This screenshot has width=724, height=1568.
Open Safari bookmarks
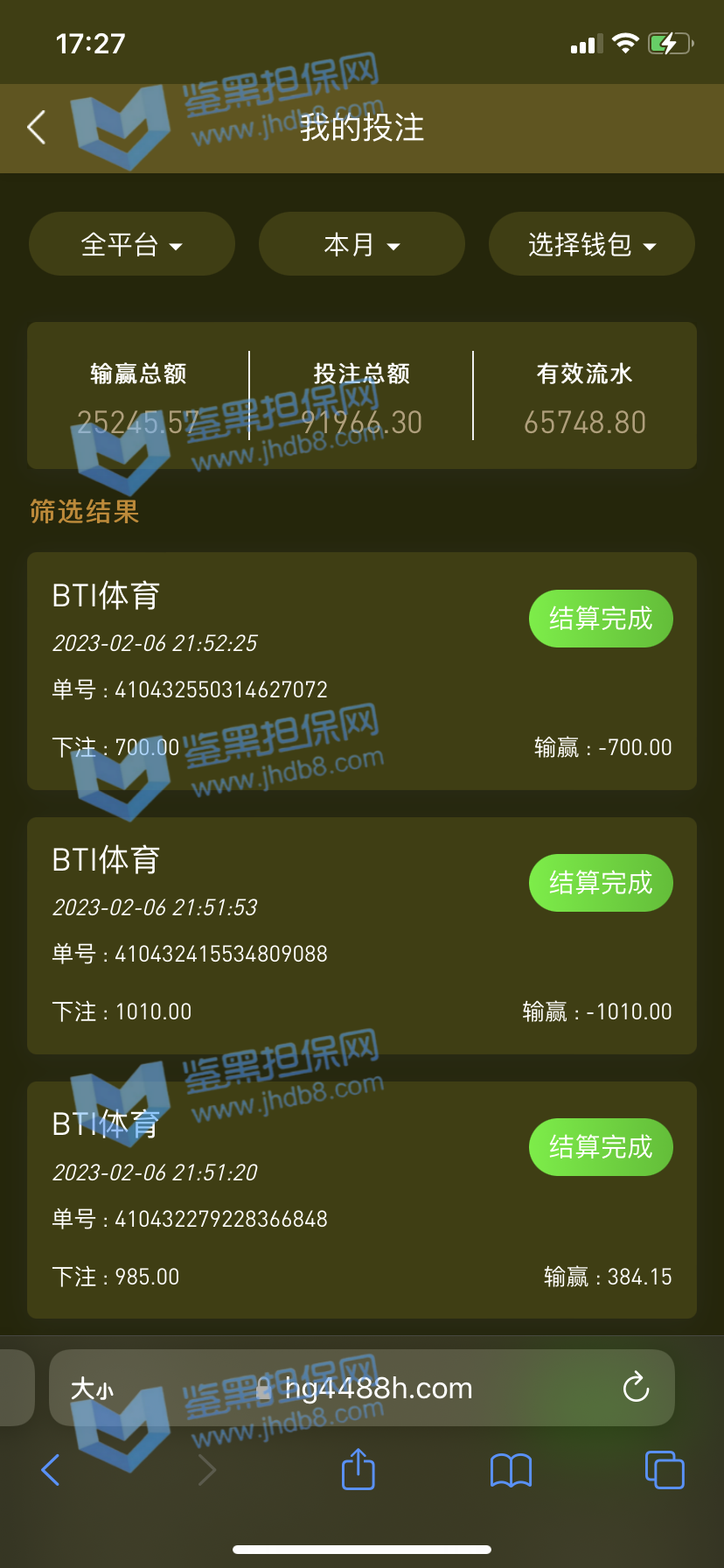pos(511,1470)
